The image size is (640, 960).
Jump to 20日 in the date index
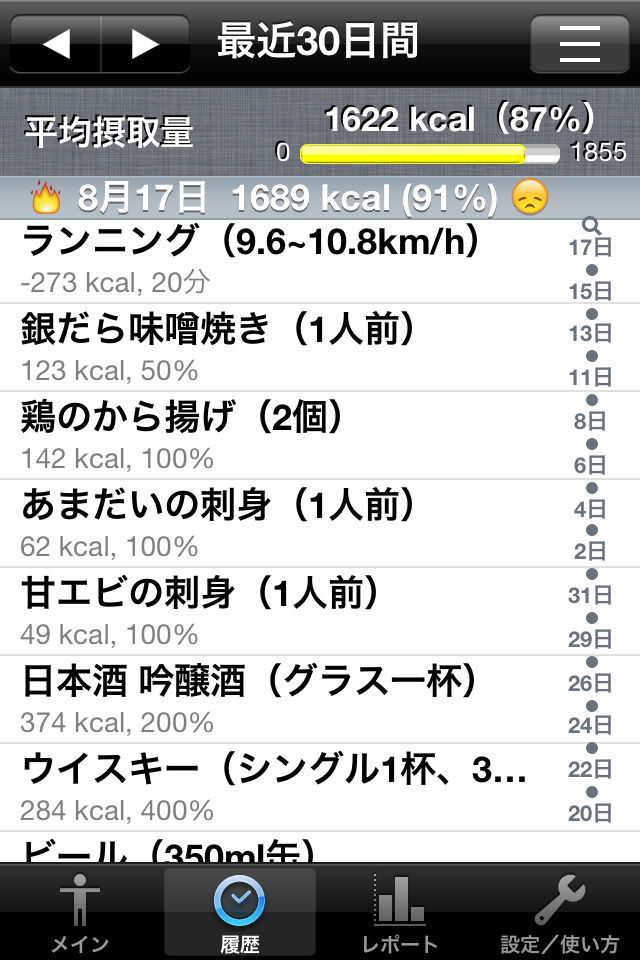click(x=590, y=813)
